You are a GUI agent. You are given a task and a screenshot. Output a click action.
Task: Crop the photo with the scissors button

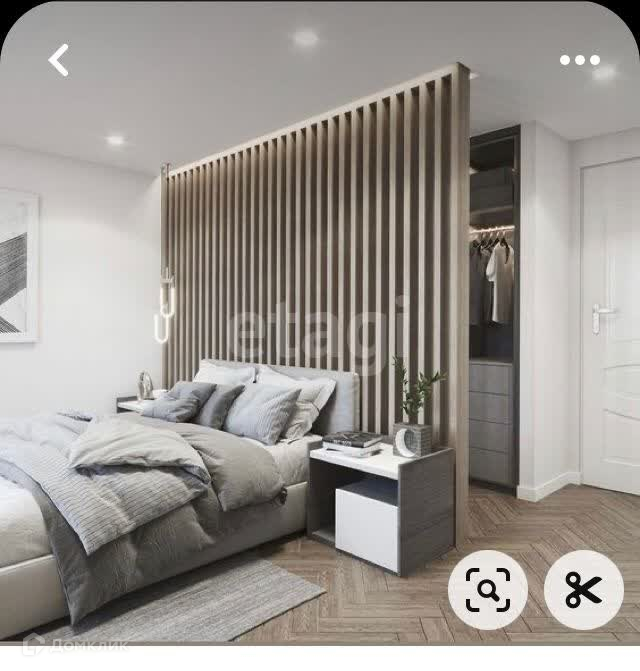583,590
